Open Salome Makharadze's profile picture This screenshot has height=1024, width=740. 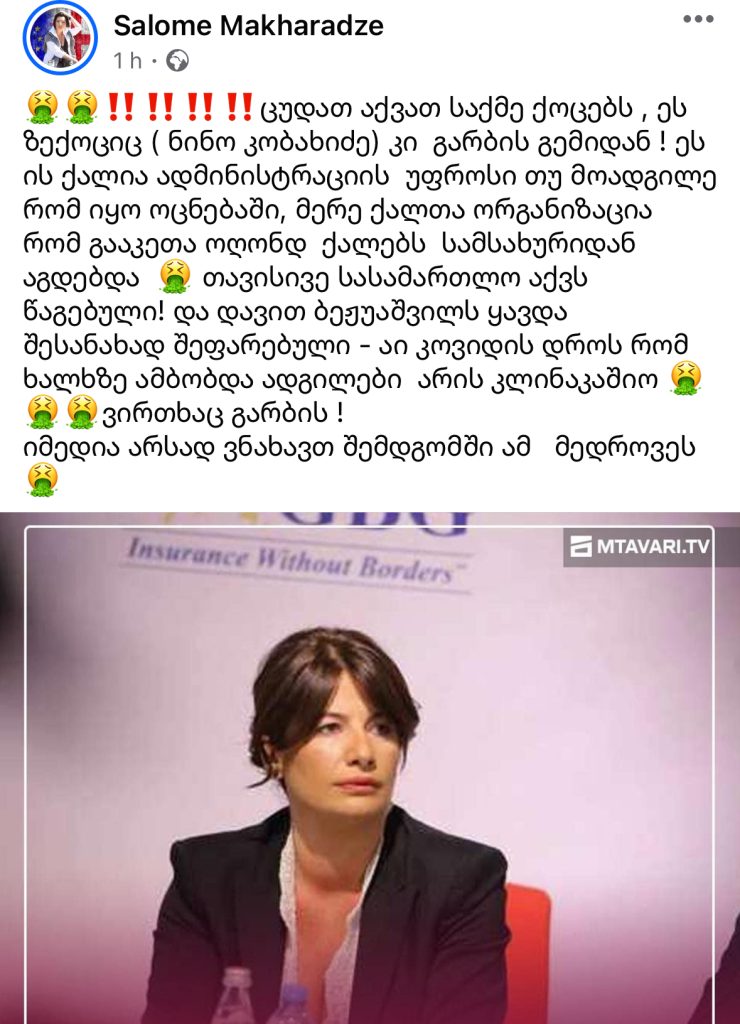click(x=60, y=40)
